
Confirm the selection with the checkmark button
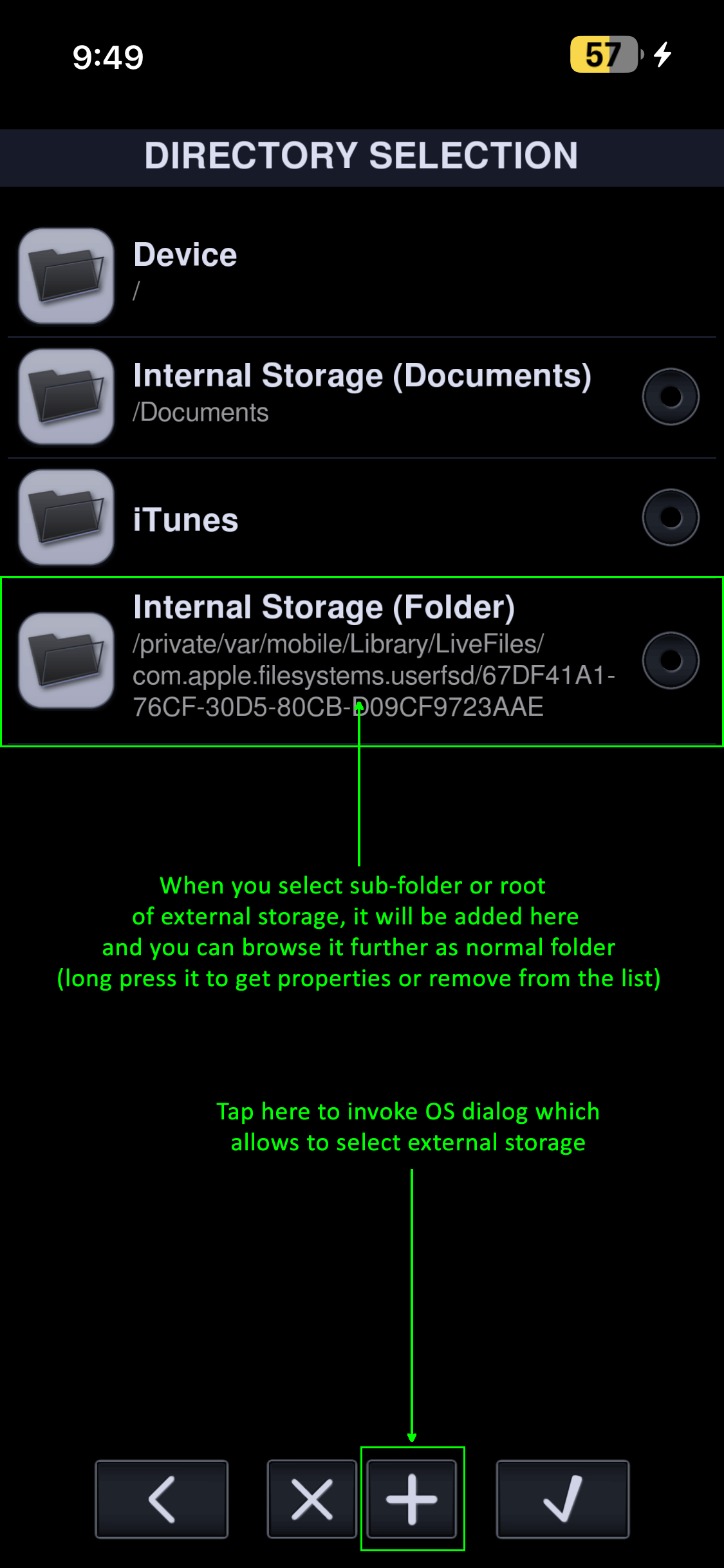coord(562,1499)
